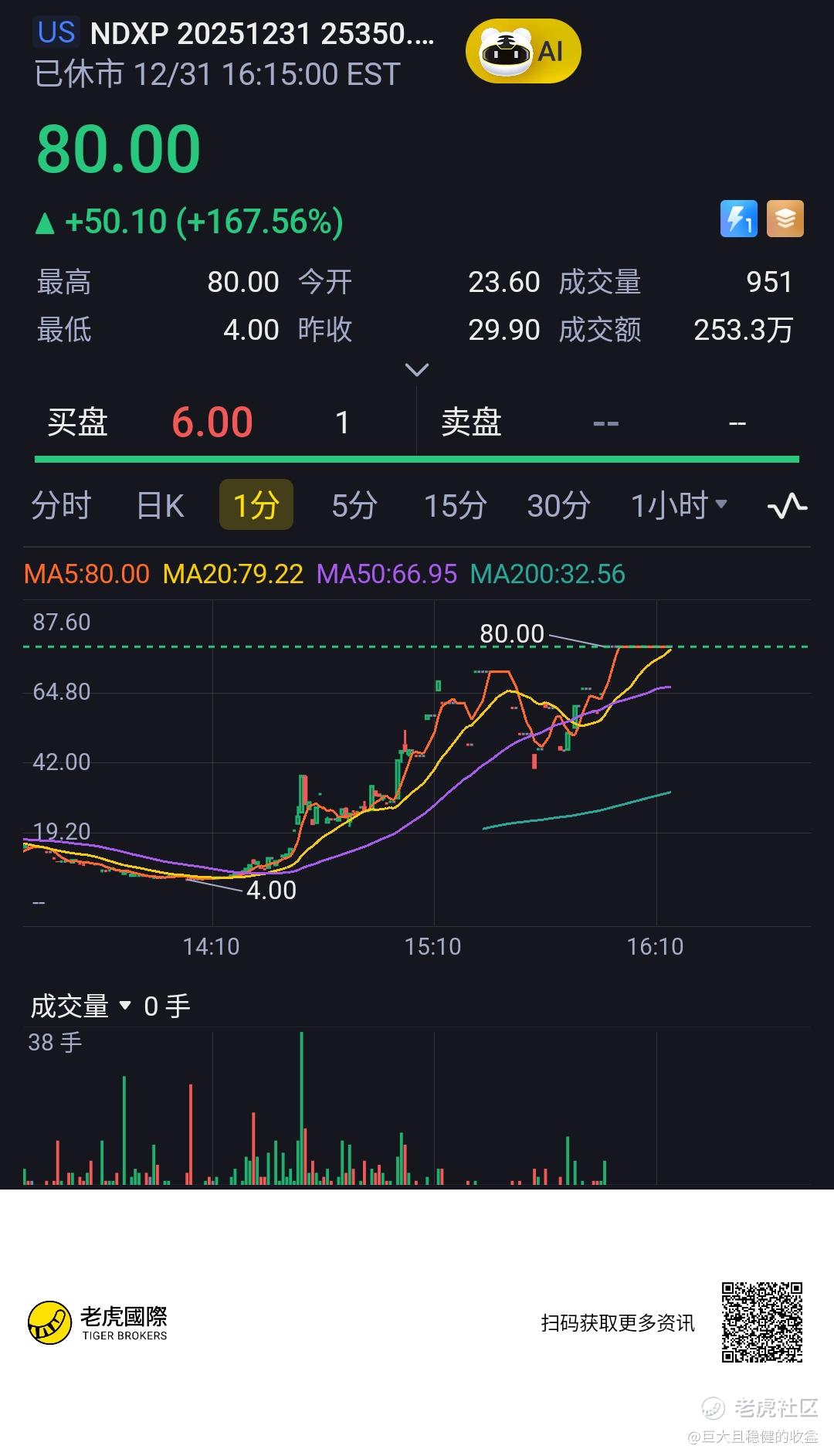Screen dimensions: 834x1456
Task: Open the AI assistant button
Action: 523,53
